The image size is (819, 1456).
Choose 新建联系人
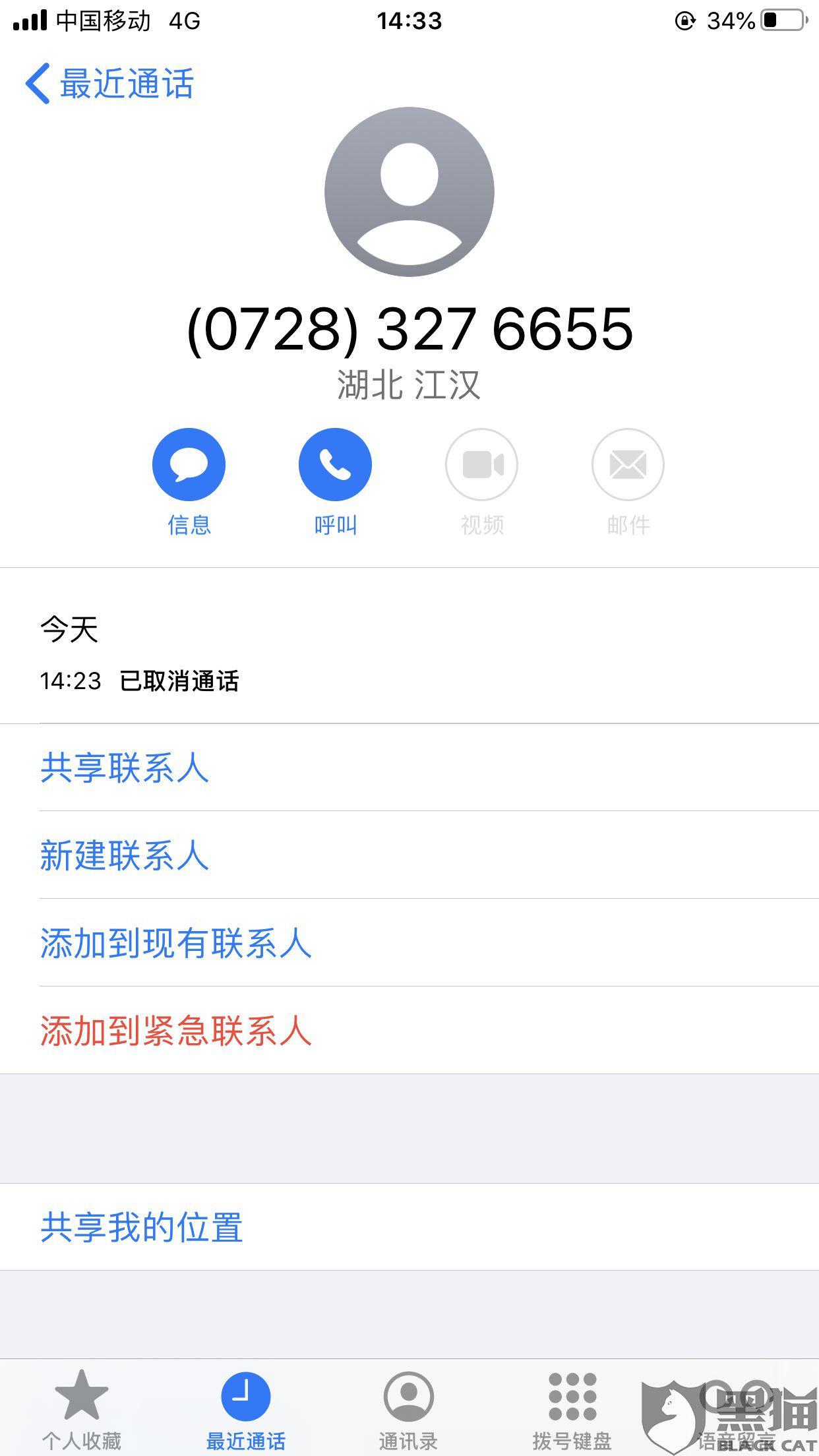[x=409, y=855]
